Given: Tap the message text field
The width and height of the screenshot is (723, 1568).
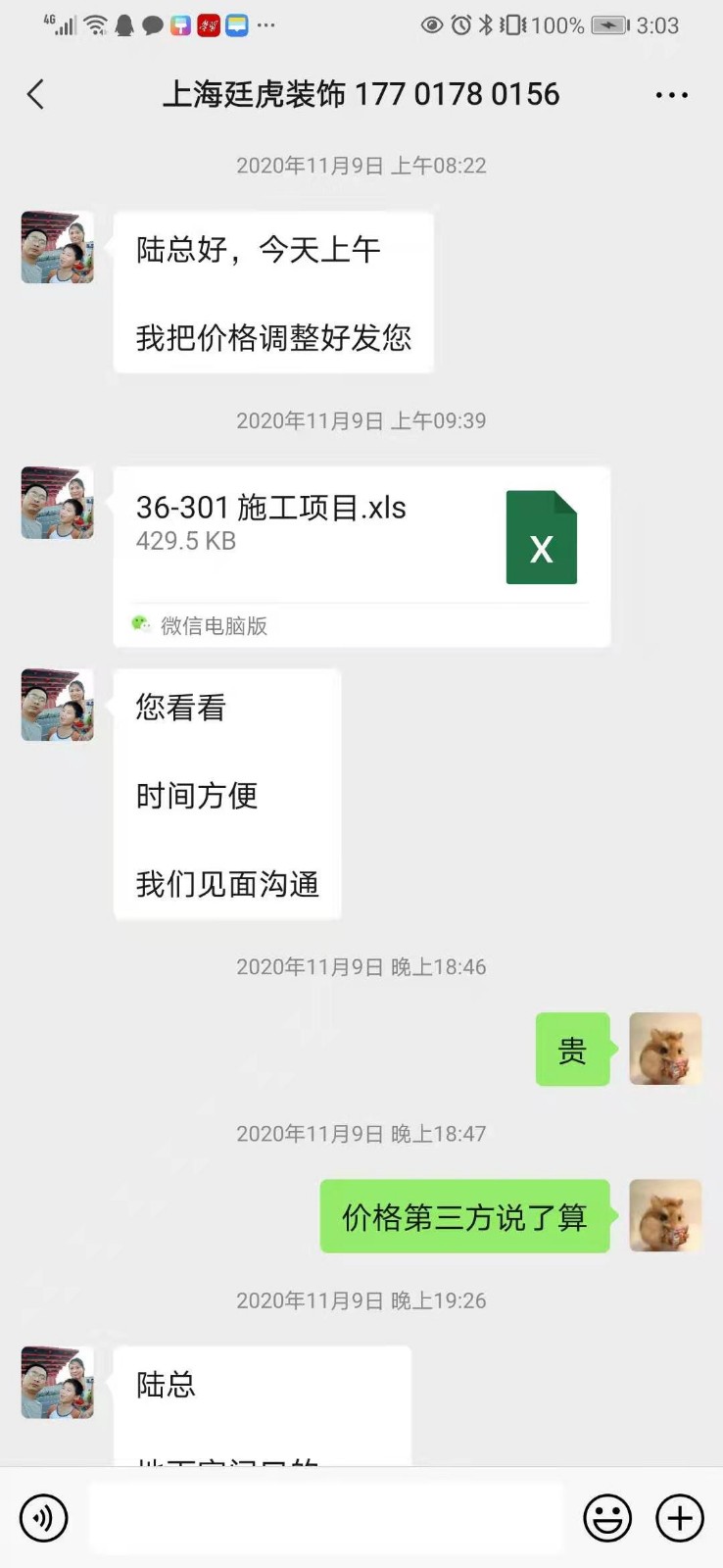Looking at the screenshot, I should point(325,1518).
